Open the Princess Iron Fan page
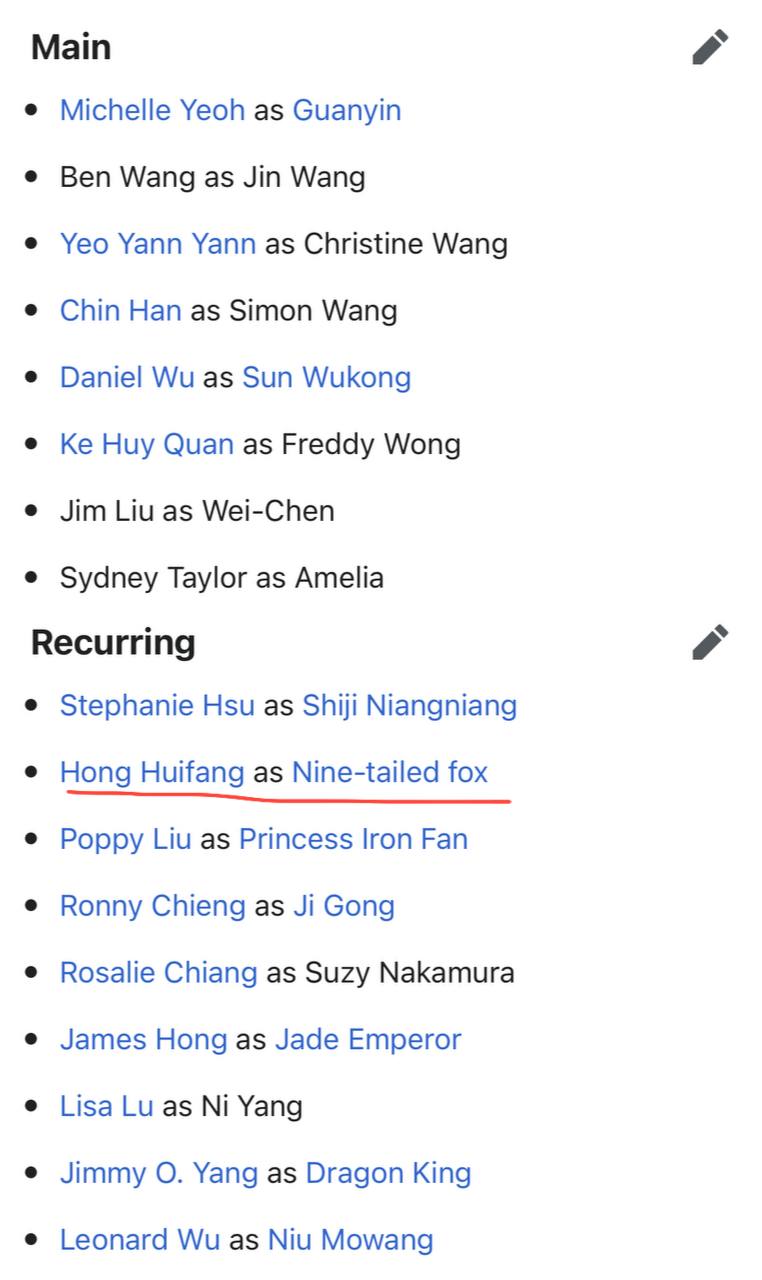This screenshot has width=762, height=1280. (353, 838)
